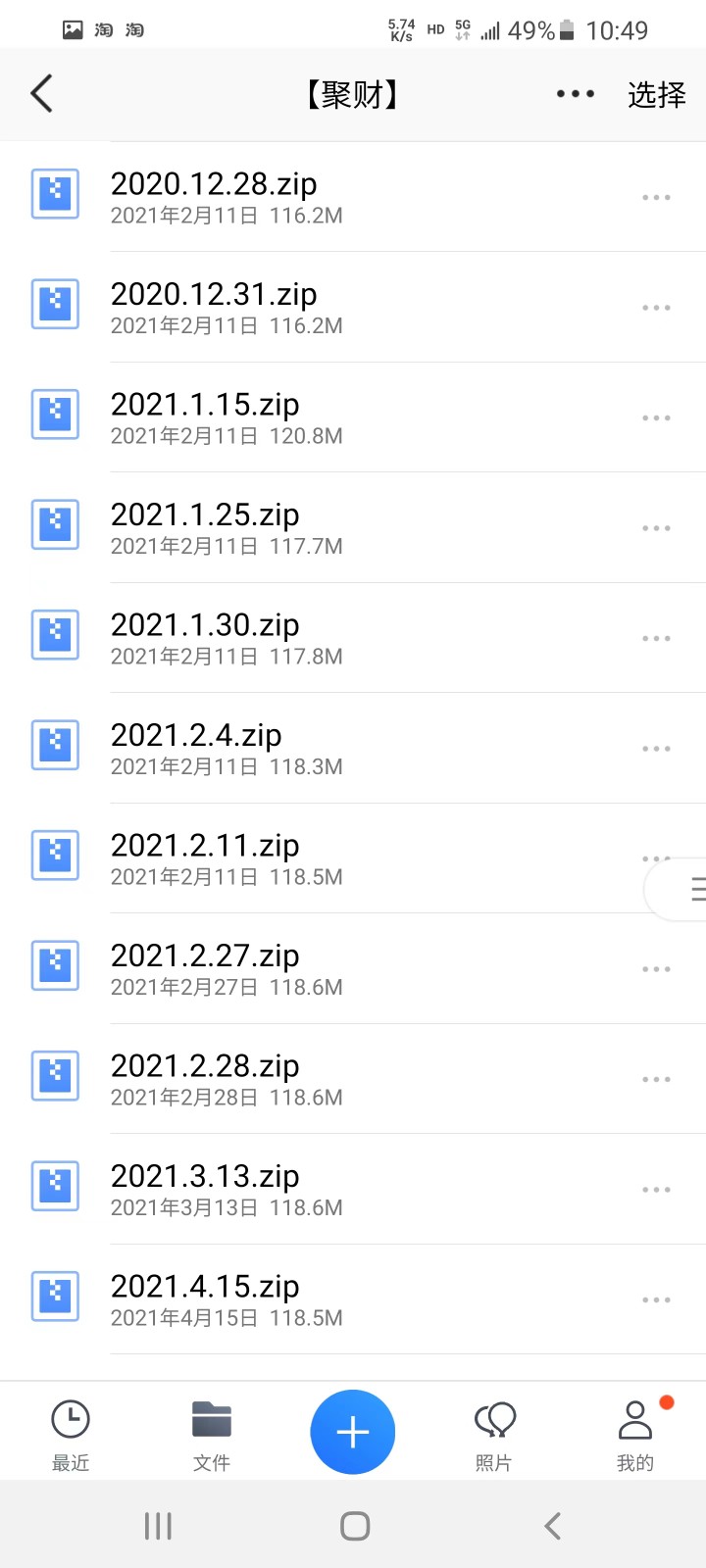The image size is (706, 1568).
Task: Open the file 2021.1.15.zip
Action: click(205, 416)
